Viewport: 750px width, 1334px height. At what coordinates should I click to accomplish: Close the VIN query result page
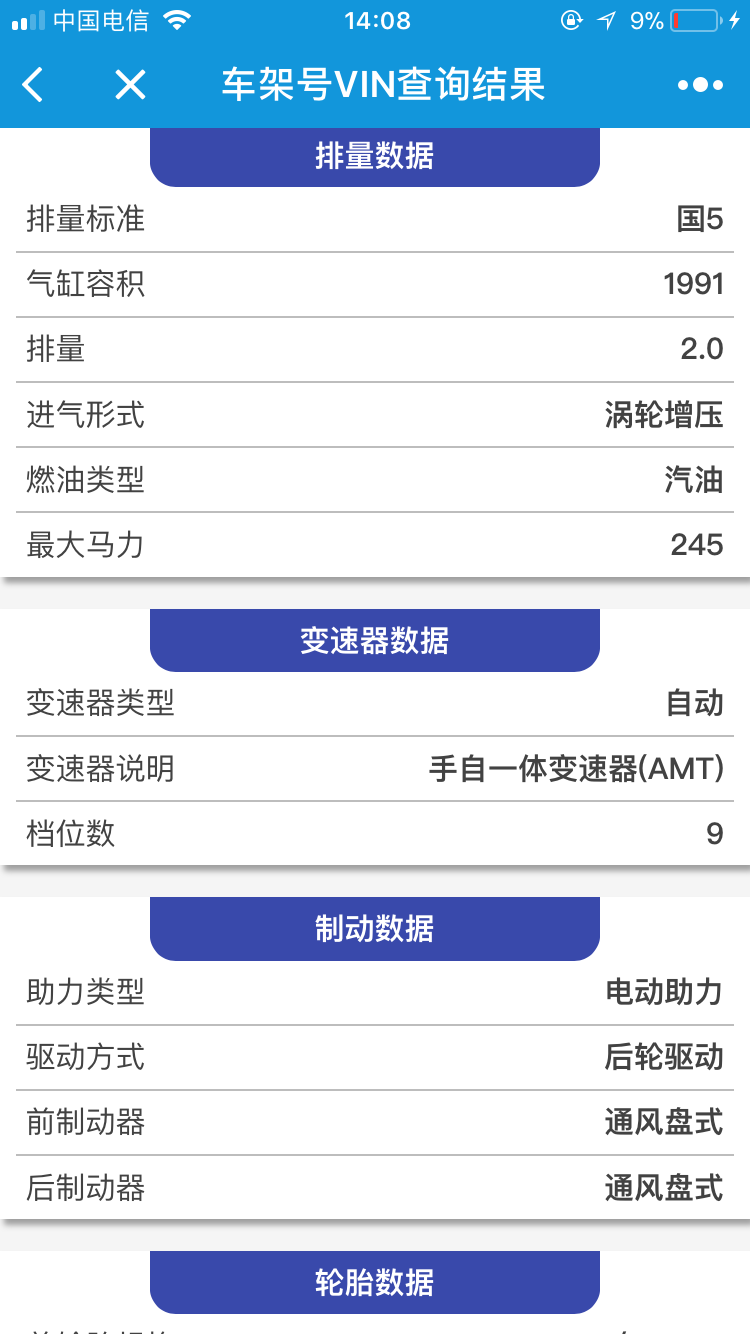130,85
